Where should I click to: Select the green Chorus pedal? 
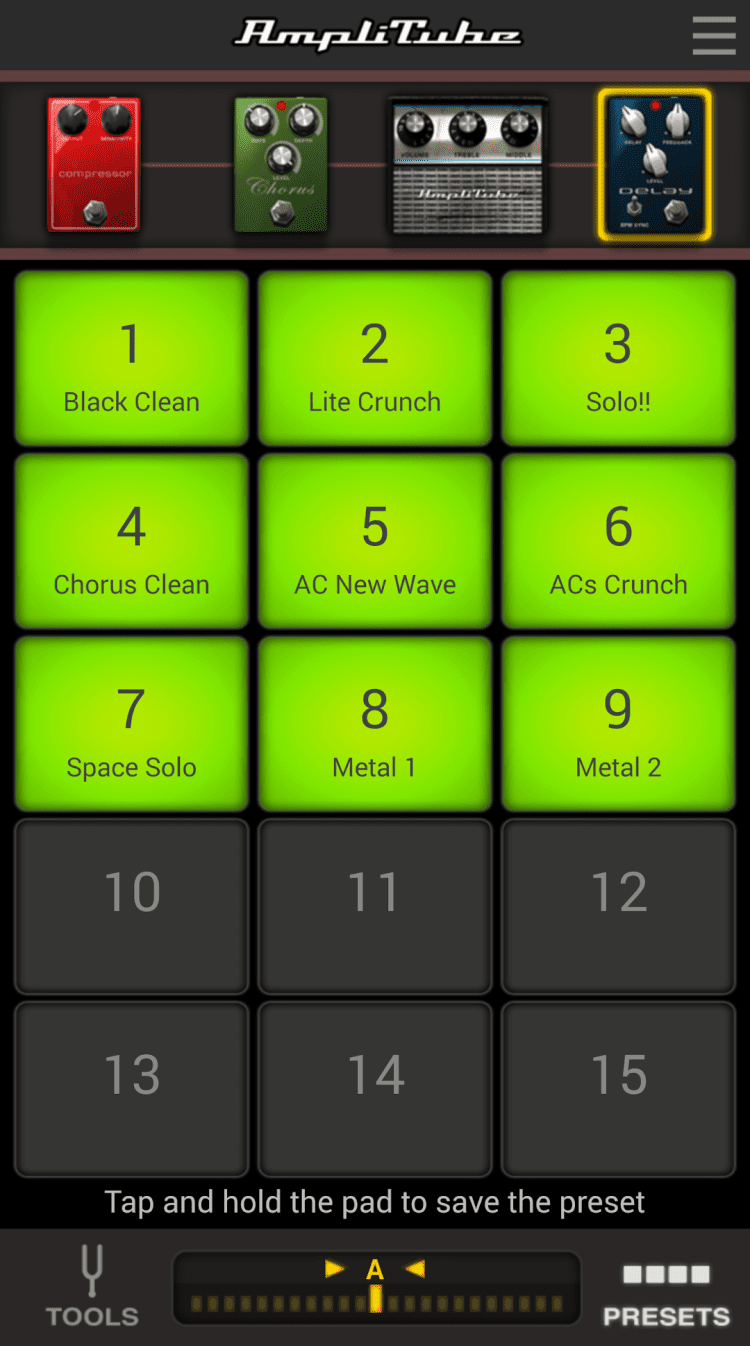pos(281,164)
